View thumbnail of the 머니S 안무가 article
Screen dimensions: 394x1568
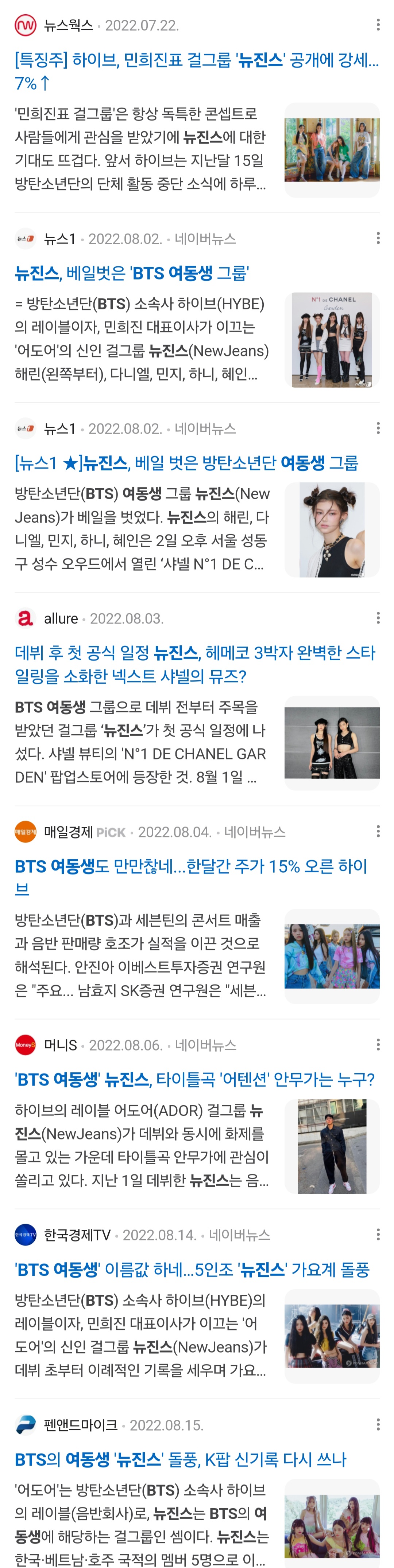(x=331, y=1146)
